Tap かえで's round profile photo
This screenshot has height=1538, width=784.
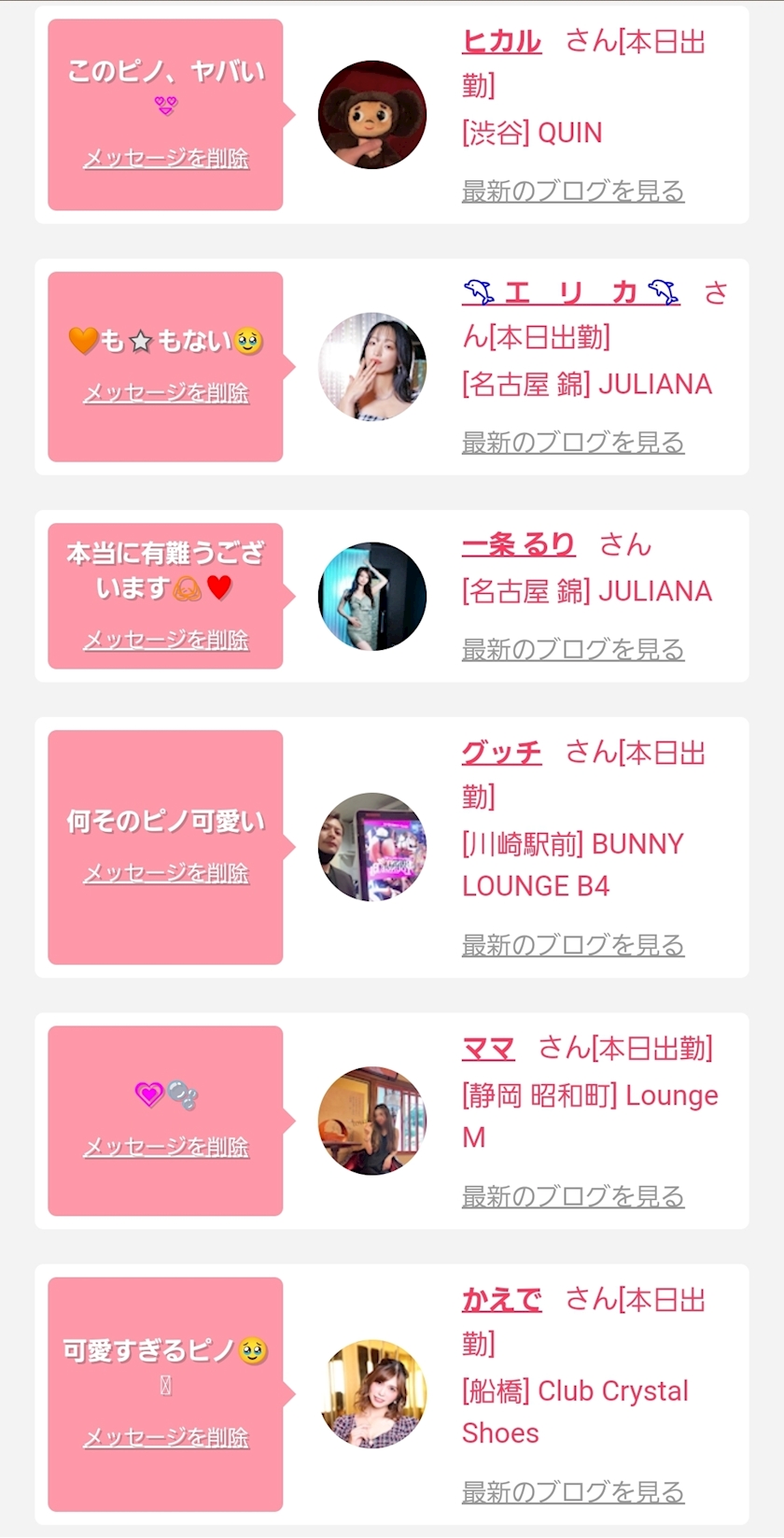click(x=372, y=1394)
